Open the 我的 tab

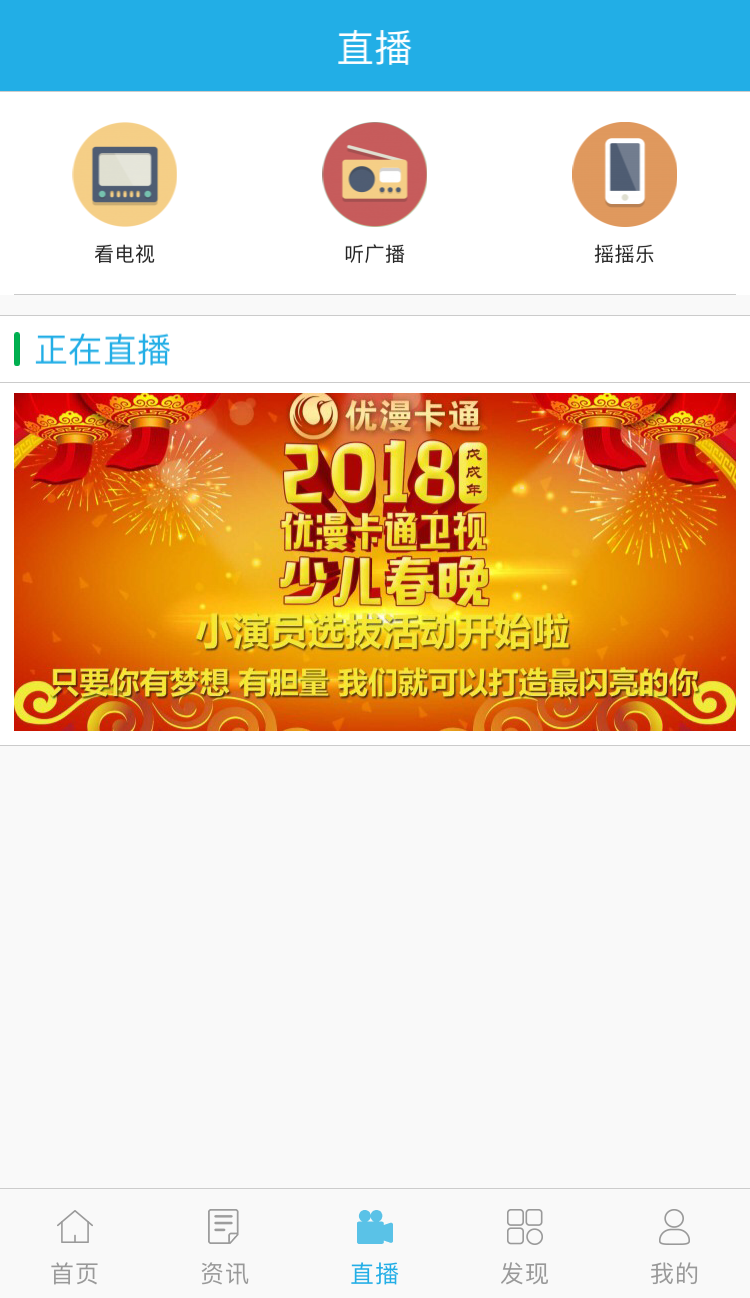675,1245
